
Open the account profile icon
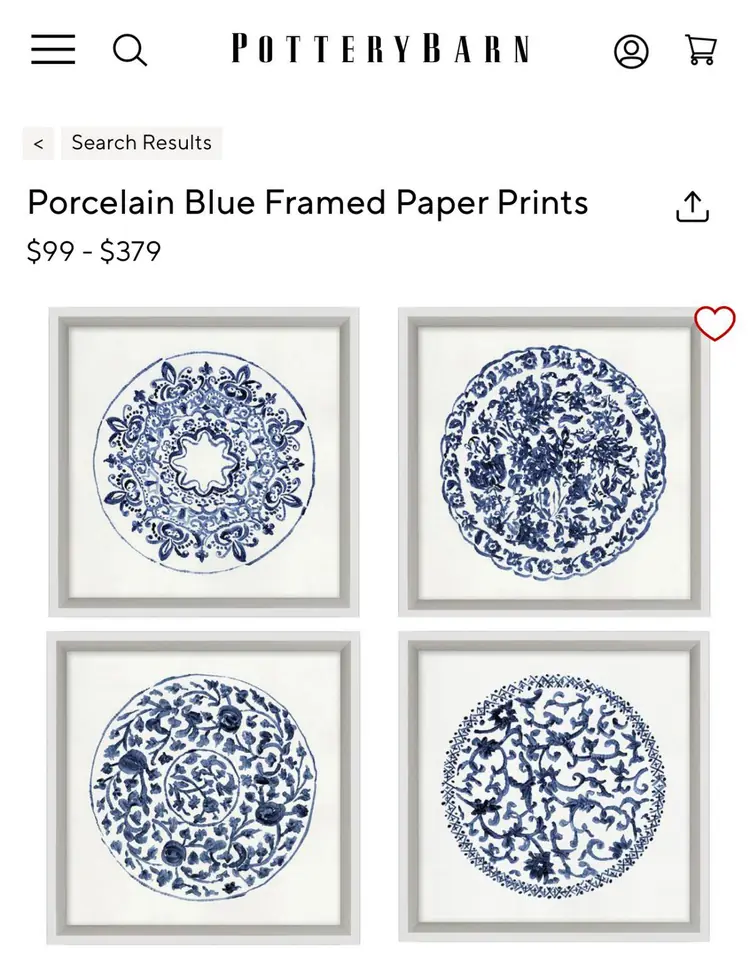[631, 50]
